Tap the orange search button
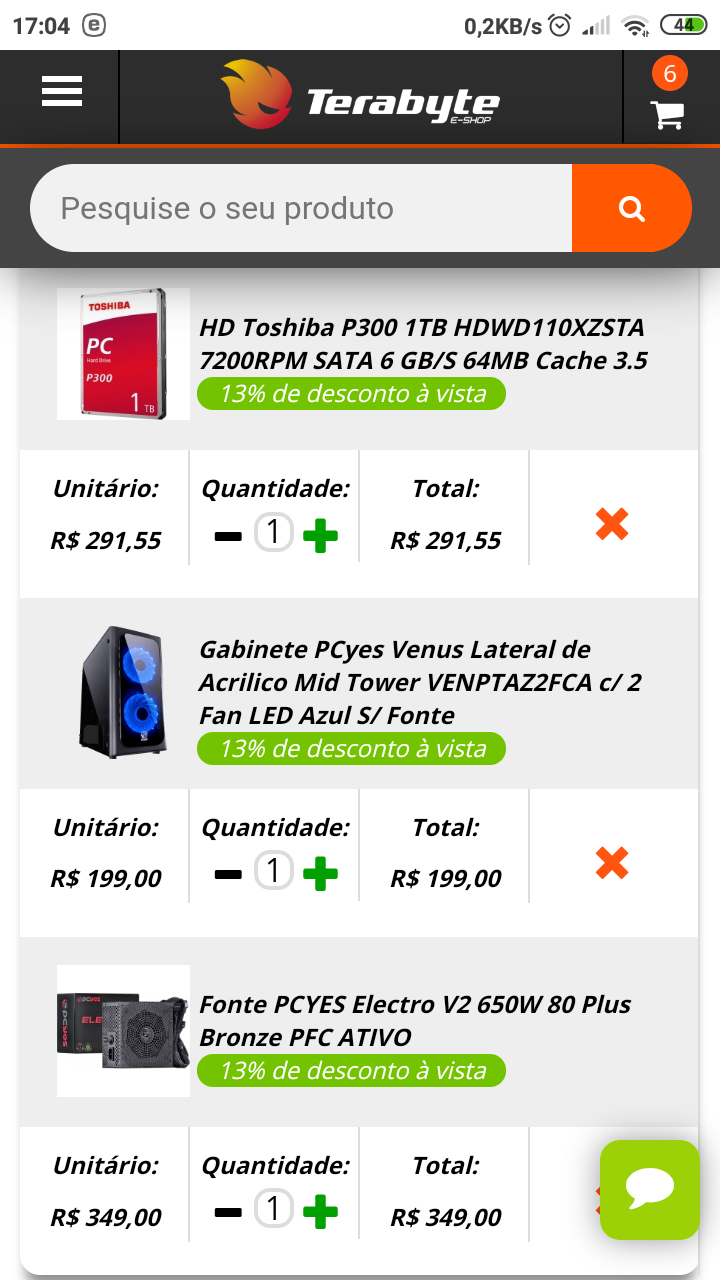 coord(631,208)
